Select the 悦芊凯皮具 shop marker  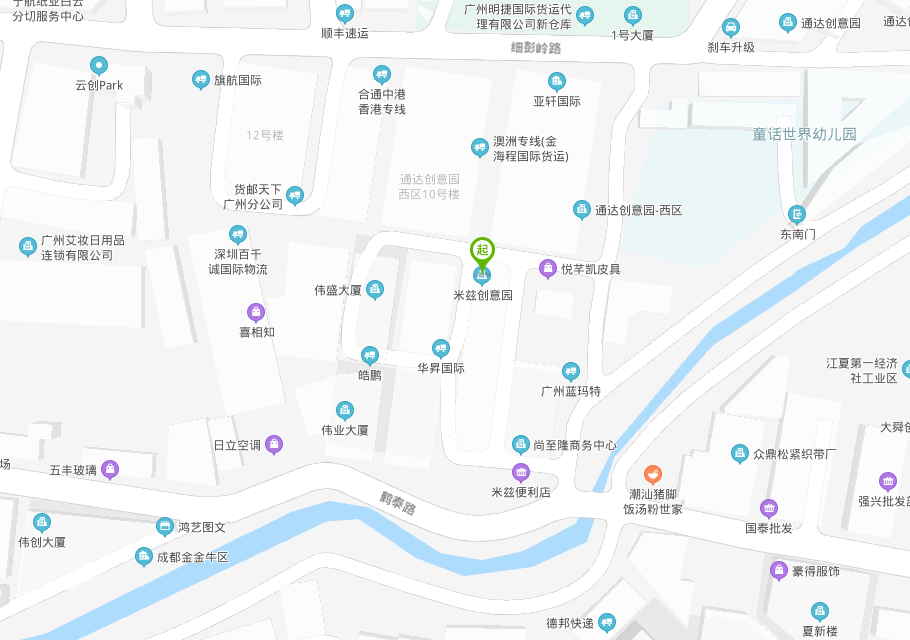(x=547, y=268)
